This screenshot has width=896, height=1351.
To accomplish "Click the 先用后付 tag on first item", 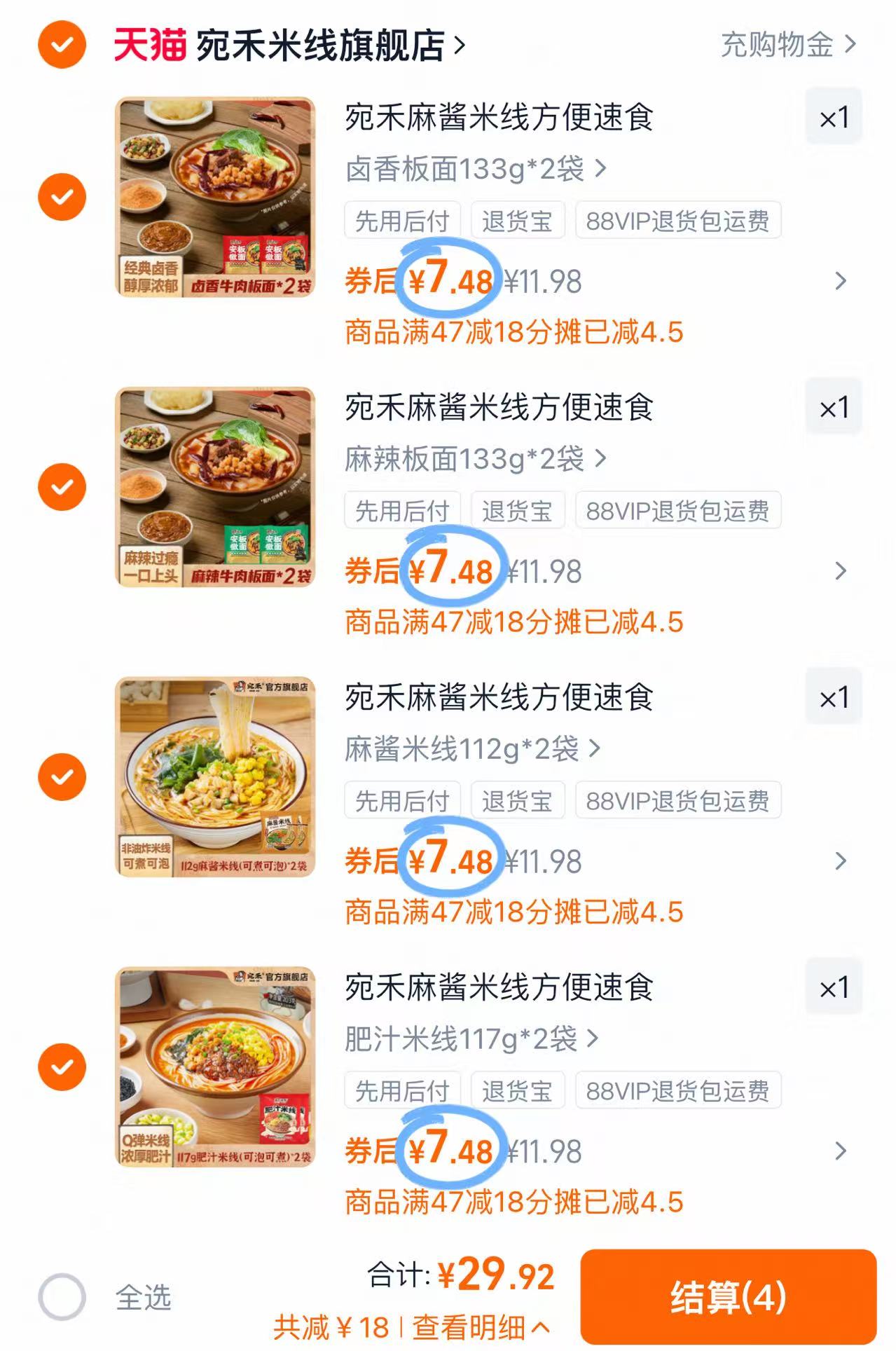I will tap(404, 220).
